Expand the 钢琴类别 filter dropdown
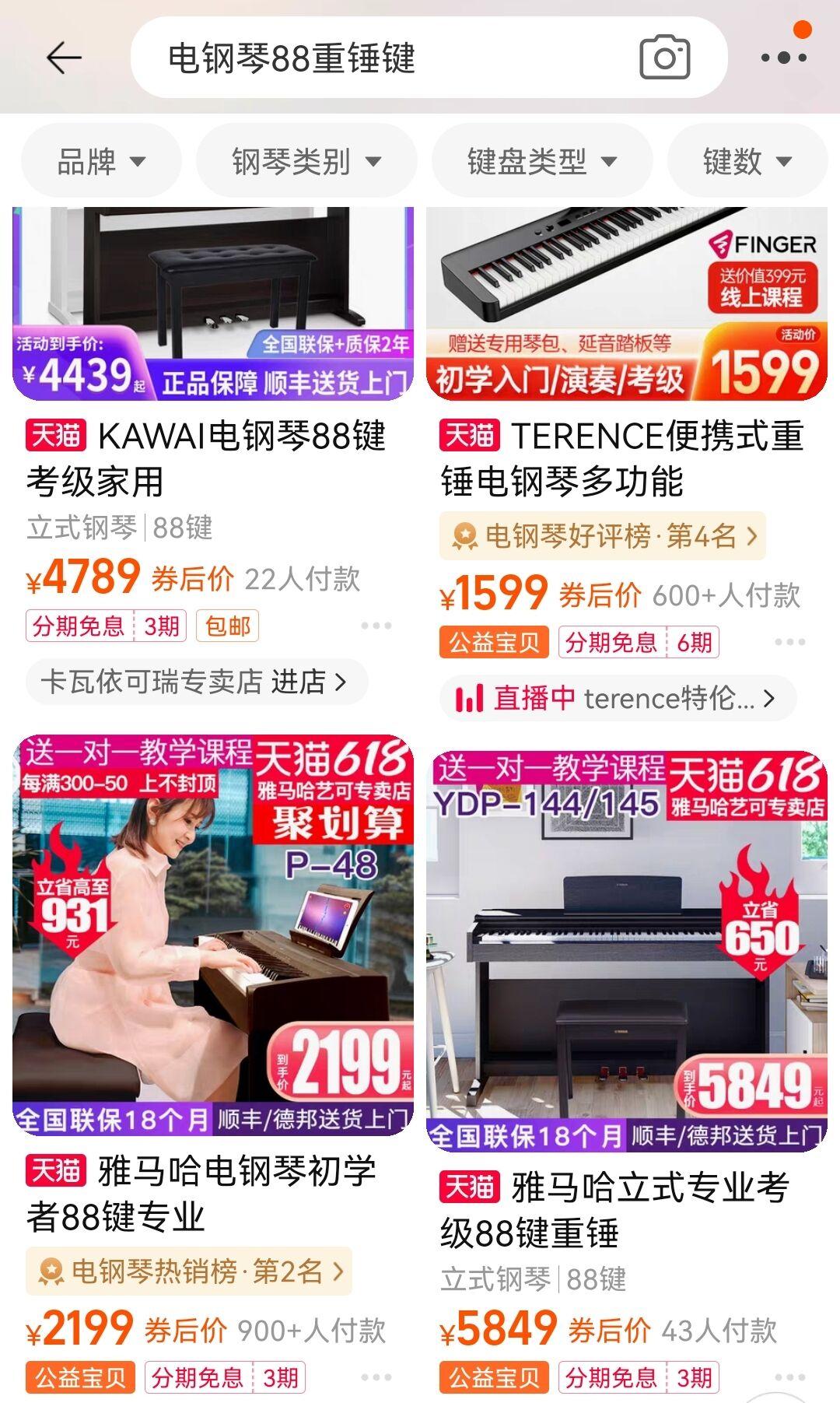Viewport: 840px width, 1403px height. pyautogui.click(x=306, y=161)
